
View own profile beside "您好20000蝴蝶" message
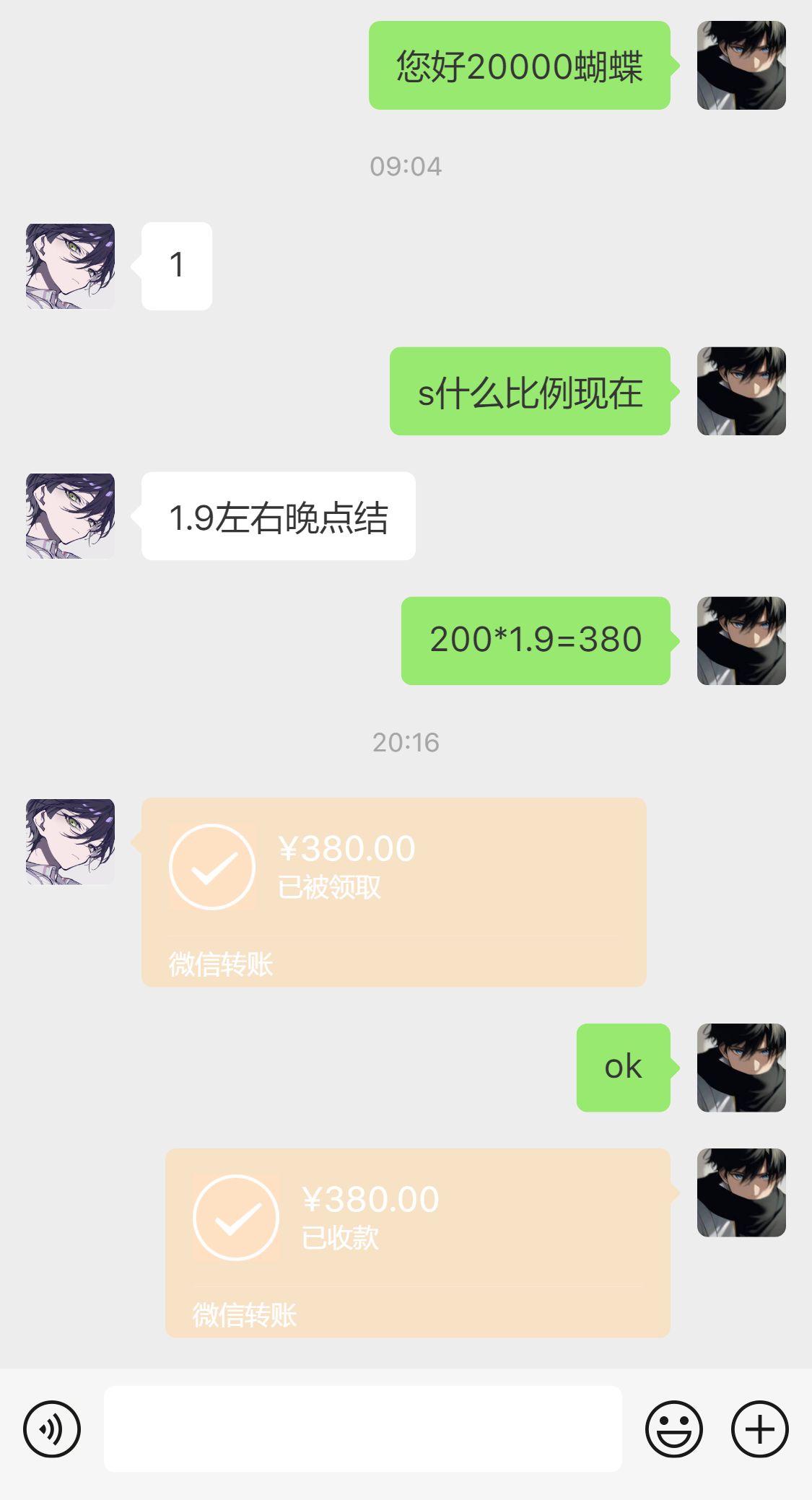point(741,66)
